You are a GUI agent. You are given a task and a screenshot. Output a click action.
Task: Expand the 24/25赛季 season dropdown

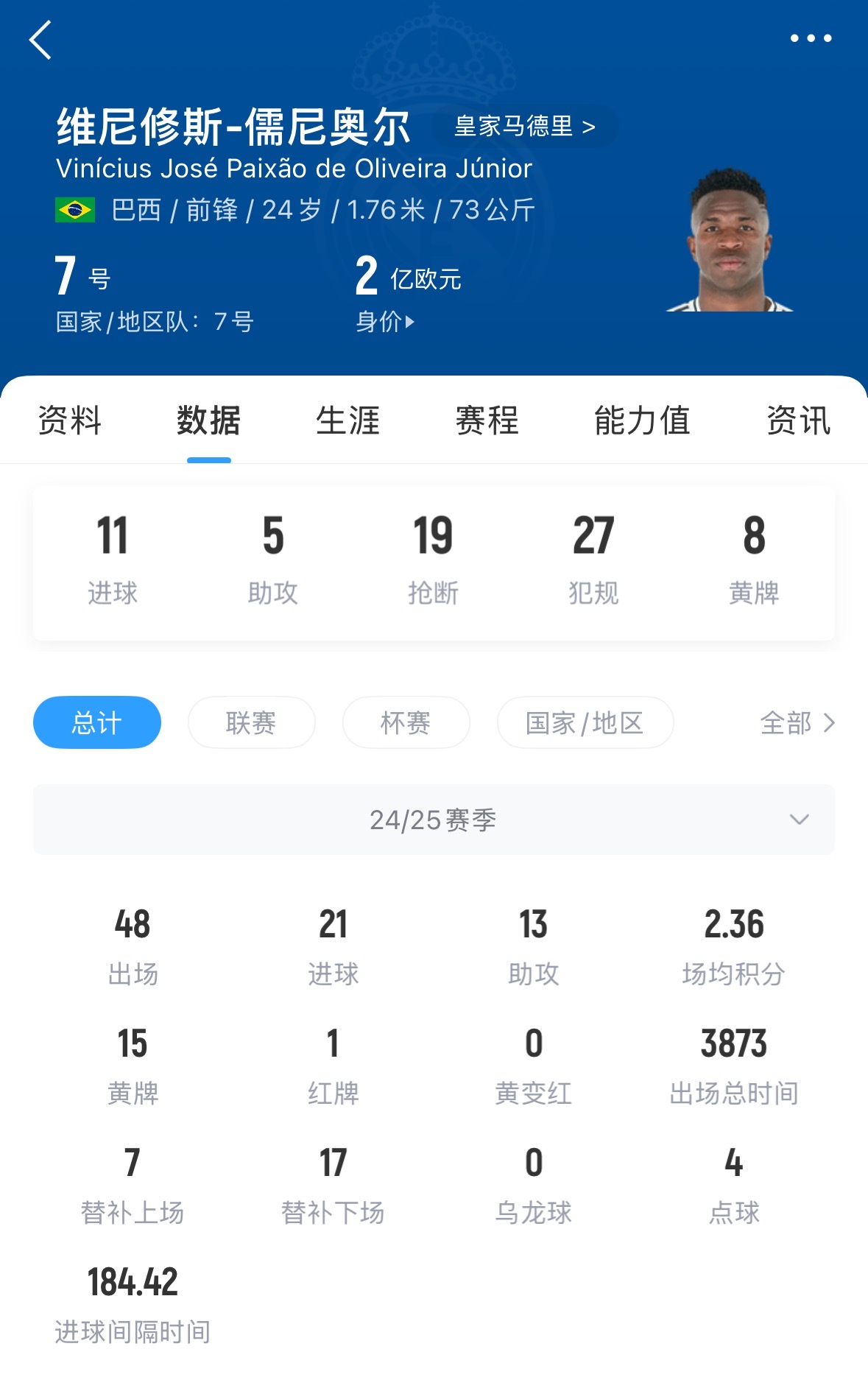tap(434, 820)
